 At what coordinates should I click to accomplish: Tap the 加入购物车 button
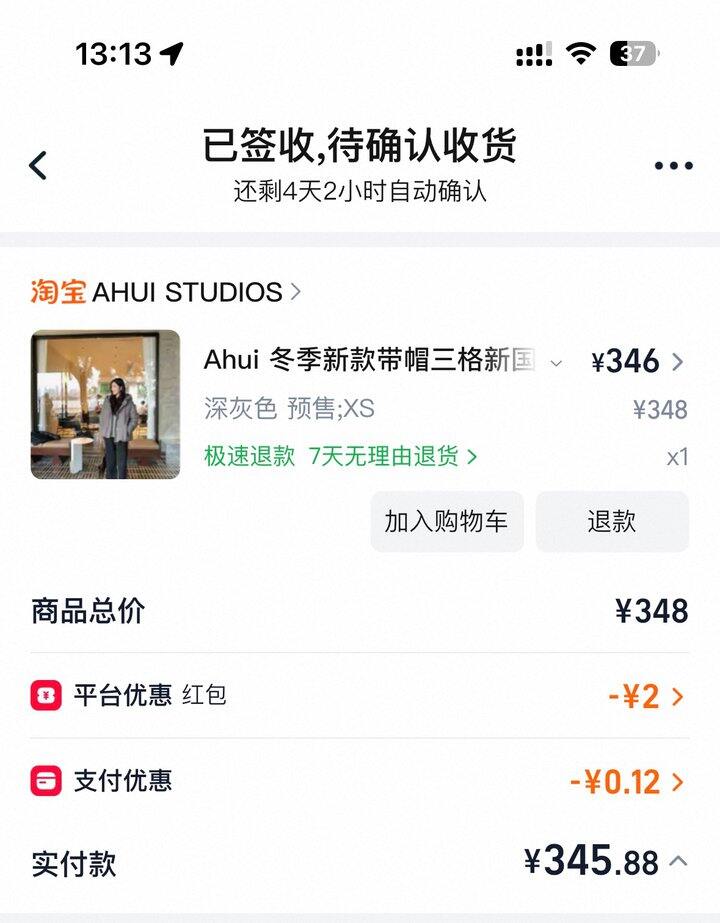(x=446, y=521)
